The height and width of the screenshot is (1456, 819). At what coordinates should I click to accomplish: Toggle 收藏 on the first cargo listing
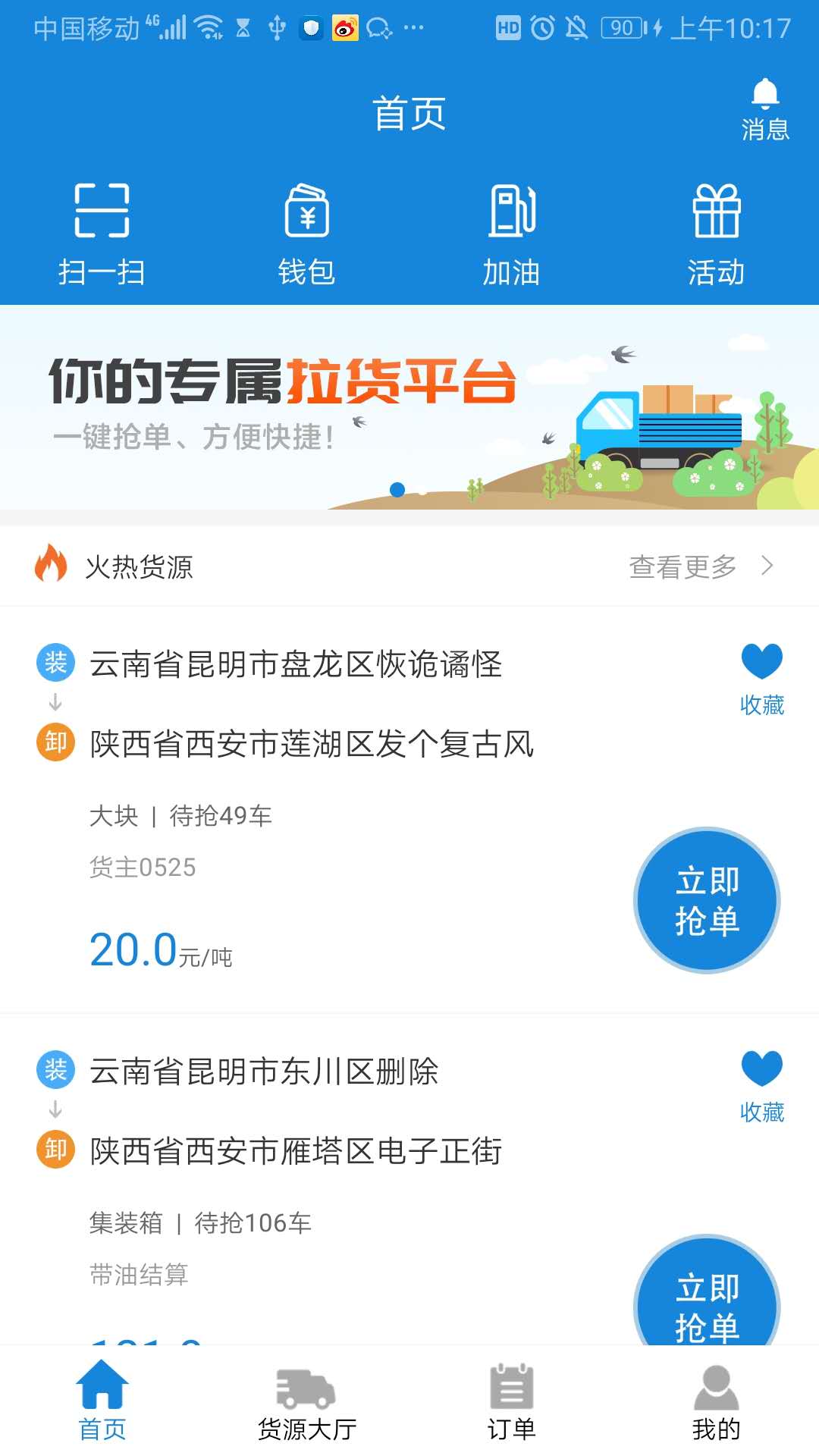click(762, 675)
